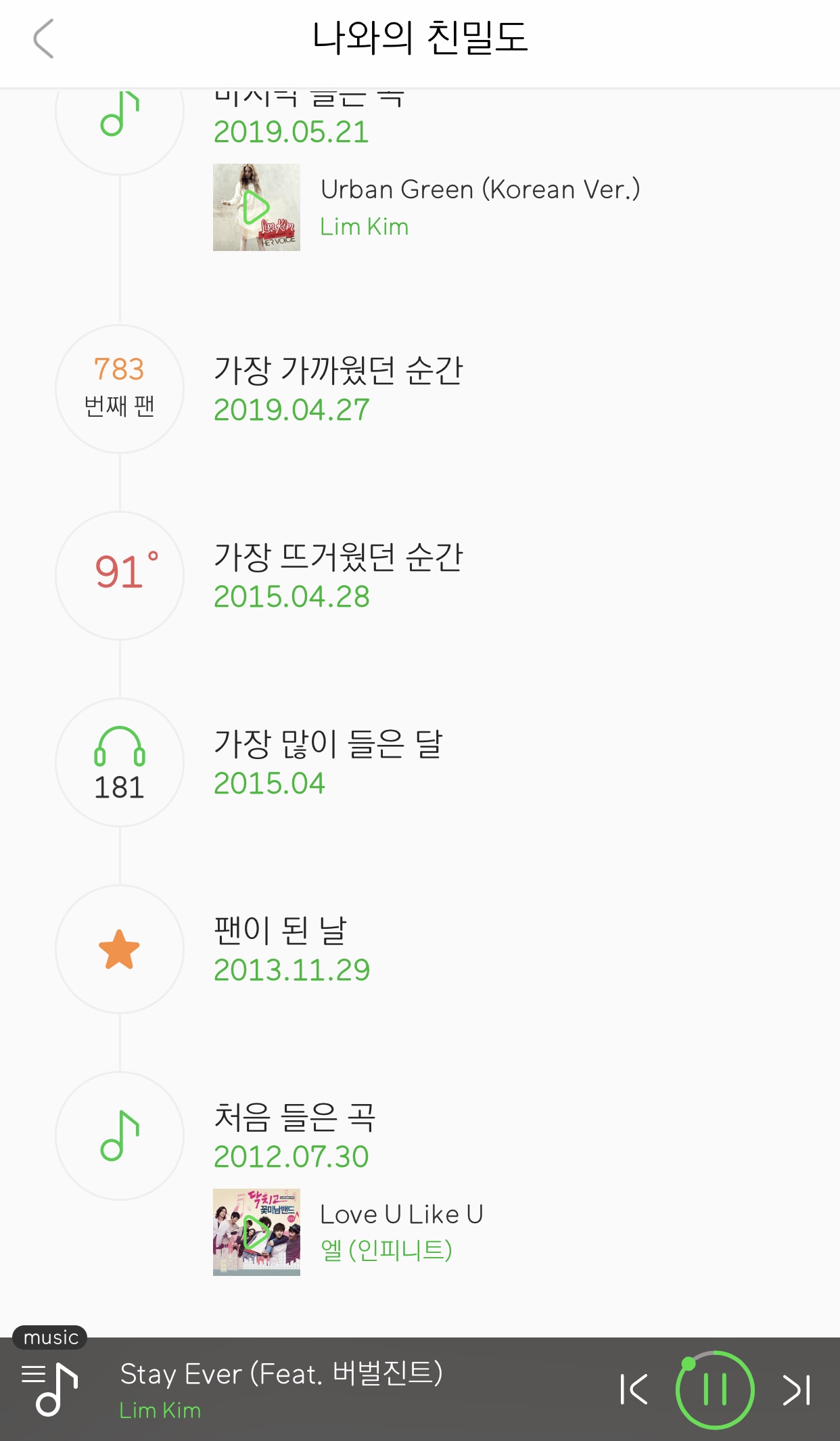Open the Lim Kim artist link under Urban Green
The height and width of the screenshot is (1441, 840).
point(364,227)
